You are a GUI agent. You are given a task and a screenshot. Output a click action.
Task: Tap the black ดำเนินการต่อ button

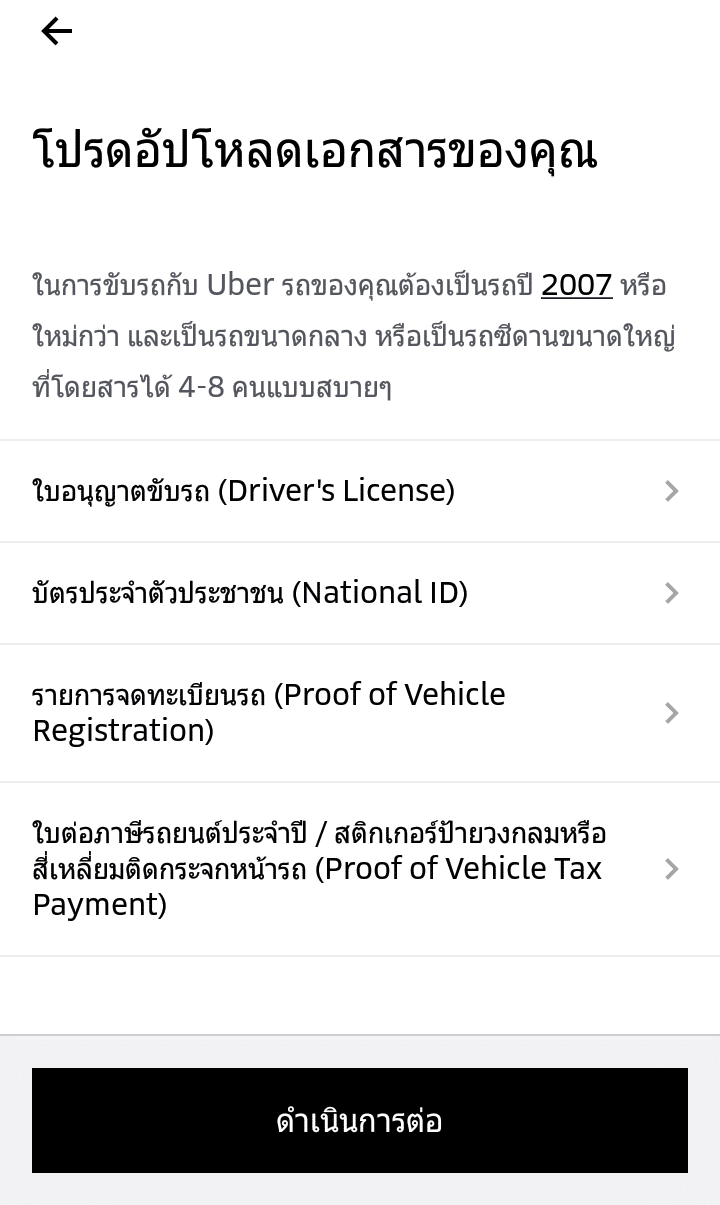pos(360,1120)
